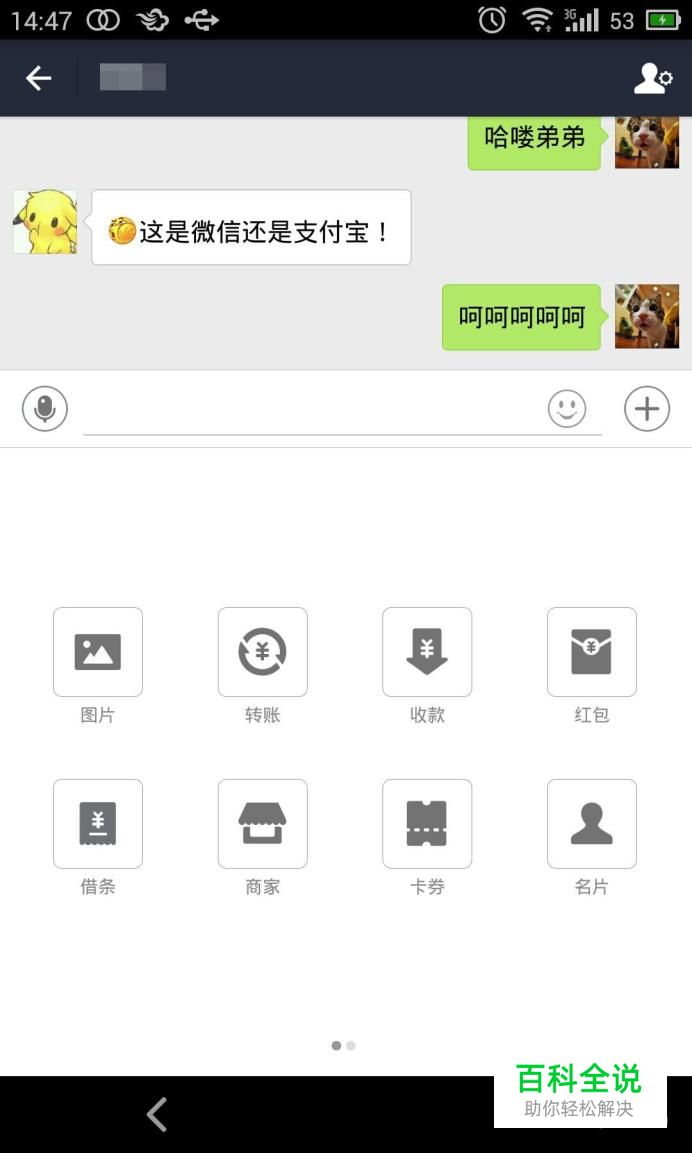Open the emoji smiley picker
Screen dimensions: 692x1153
567,409
